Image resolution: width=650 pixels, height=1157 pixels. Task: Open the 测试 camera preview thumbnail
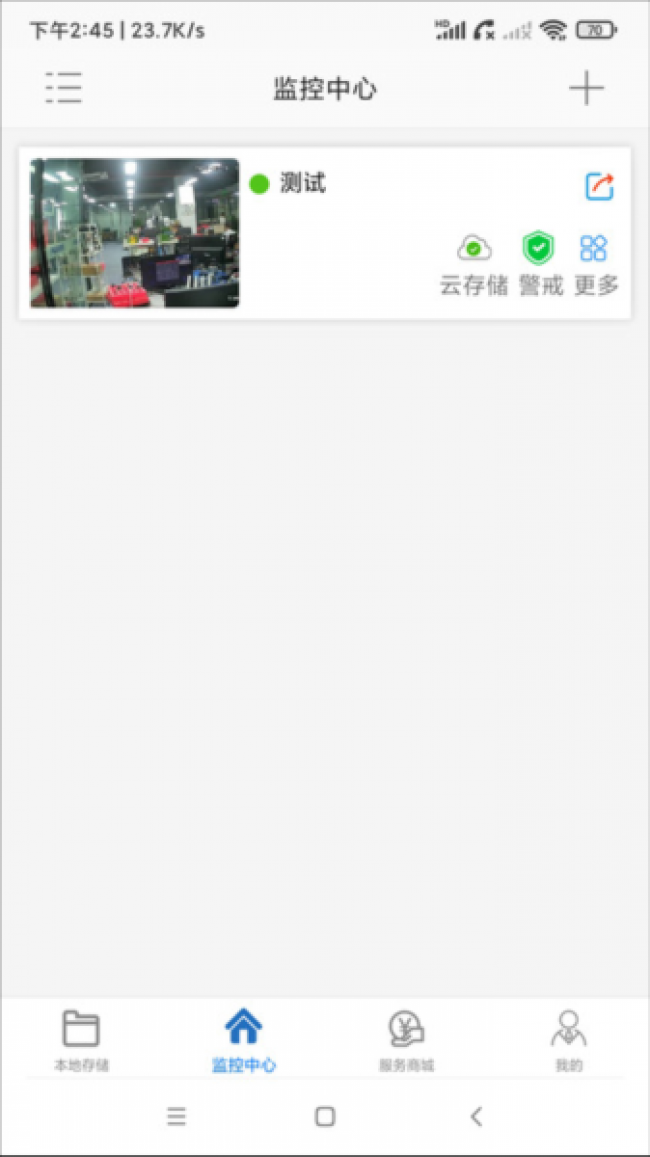(134, 232)
